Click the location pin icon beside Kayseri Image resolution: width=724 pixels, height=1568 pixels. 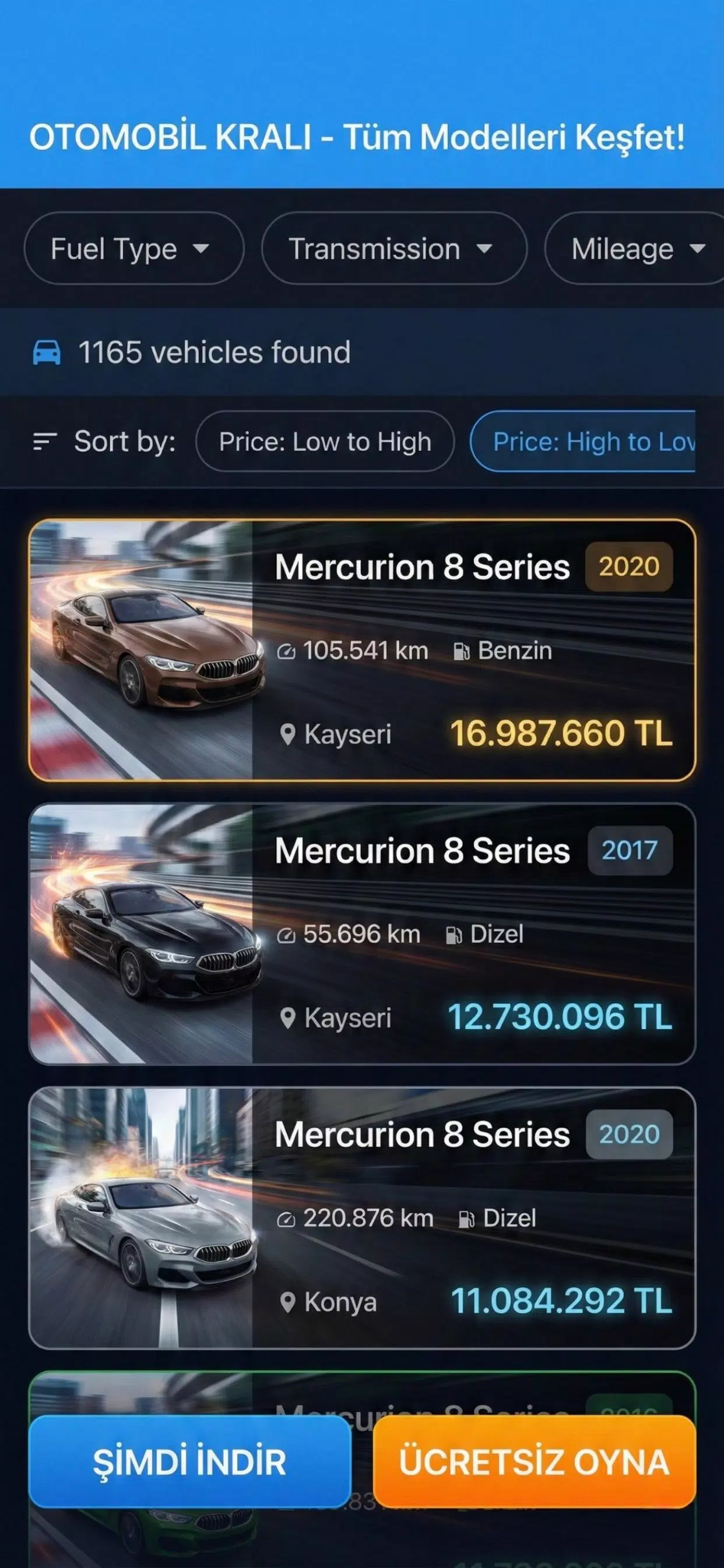[289, 736]
